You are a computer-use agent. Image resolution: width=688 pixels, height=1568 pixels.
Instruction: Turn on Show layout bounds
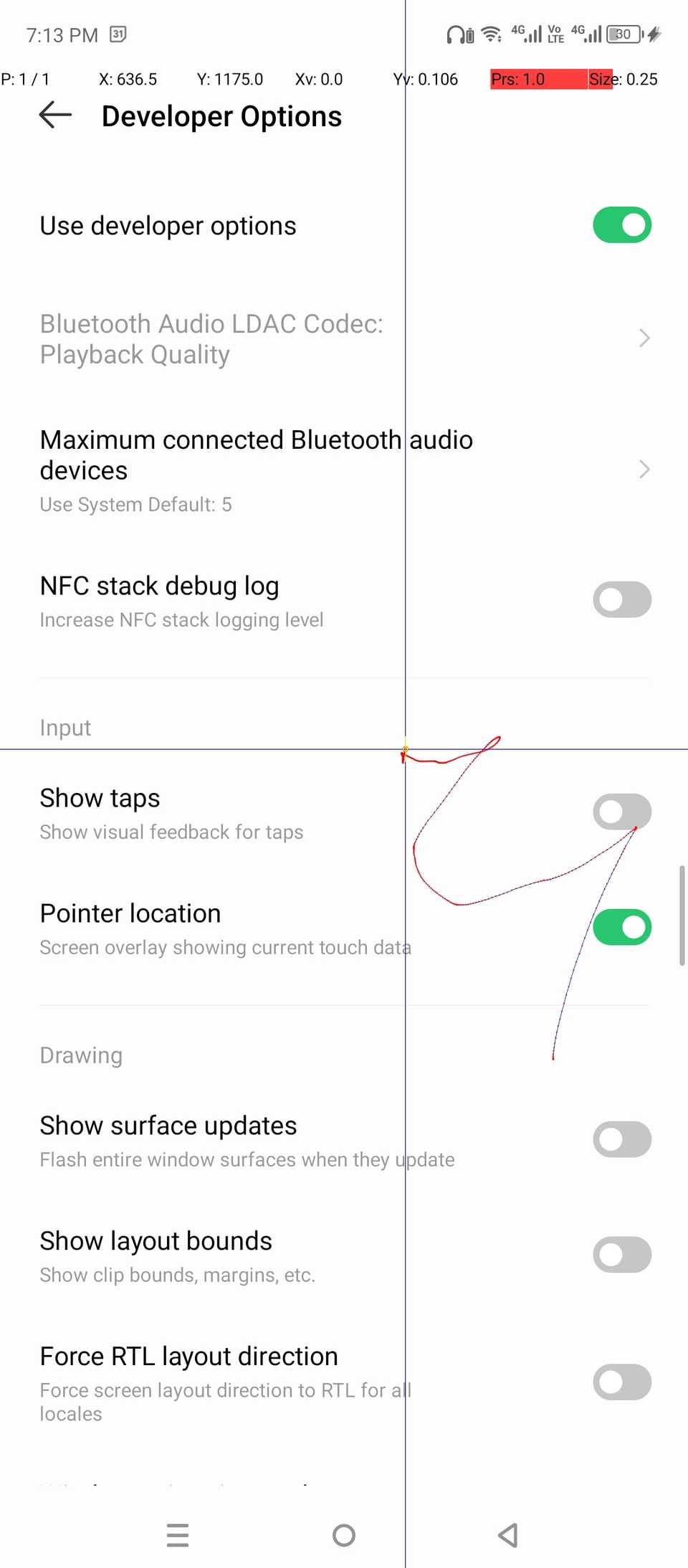(x=621, y=1254)
